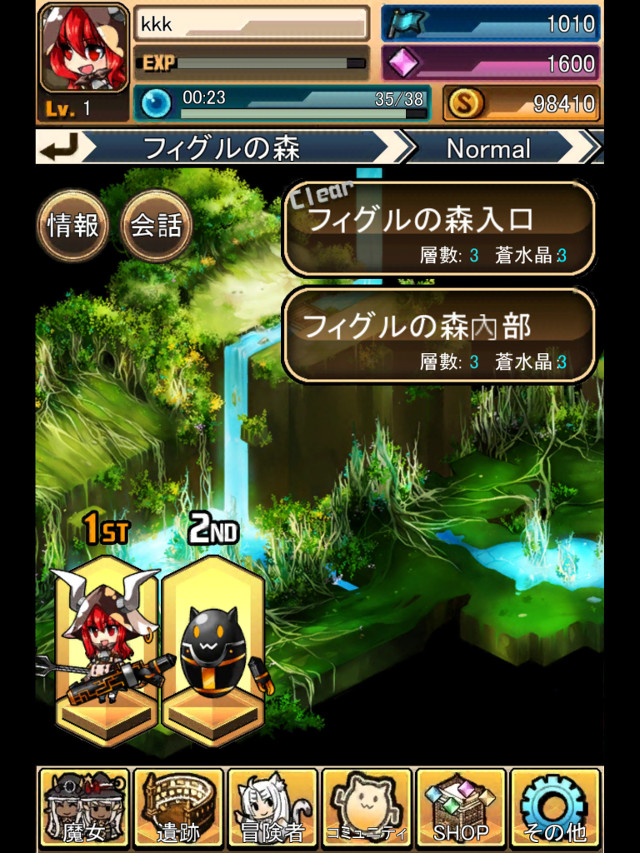Open the その他 settings tab
Viewport: 640px width, 853px height.
click(555, 807)
